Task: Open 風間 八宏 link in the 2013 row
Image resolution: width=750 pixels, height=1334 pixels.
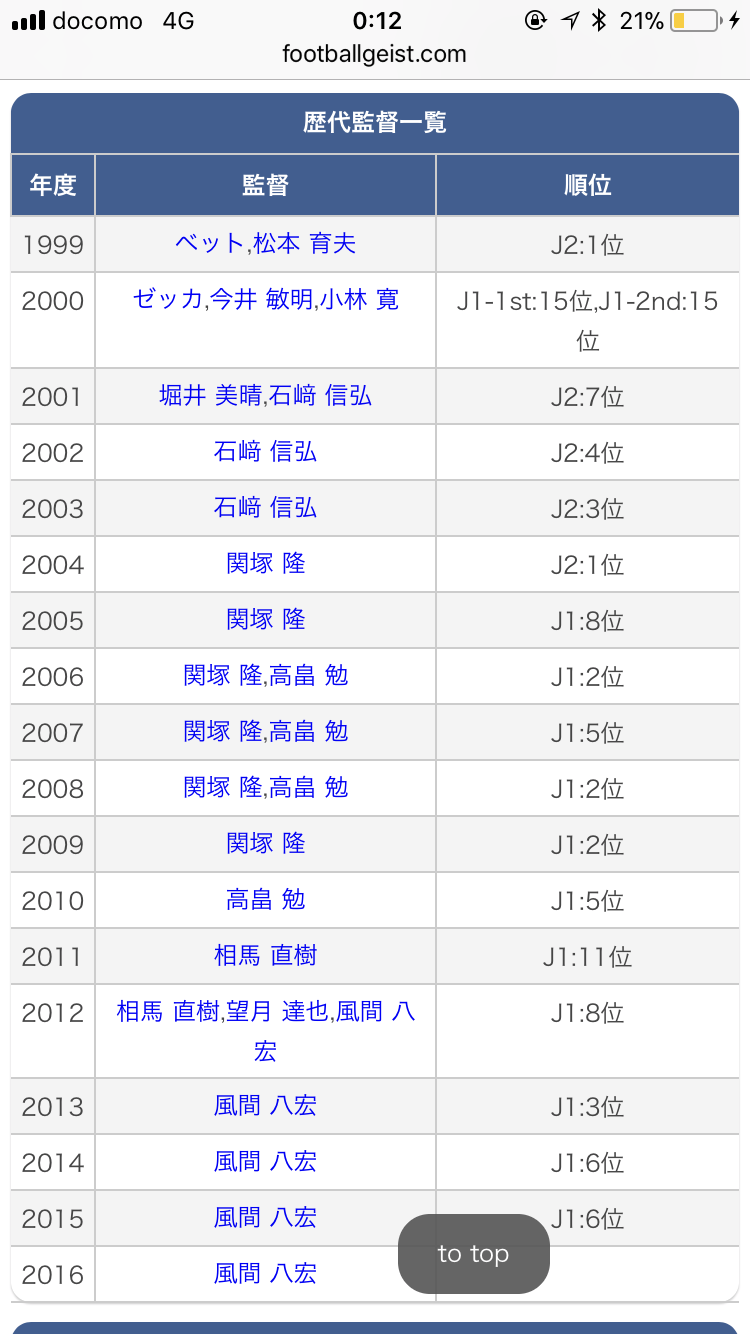Action: click(x=265, y=1105)
